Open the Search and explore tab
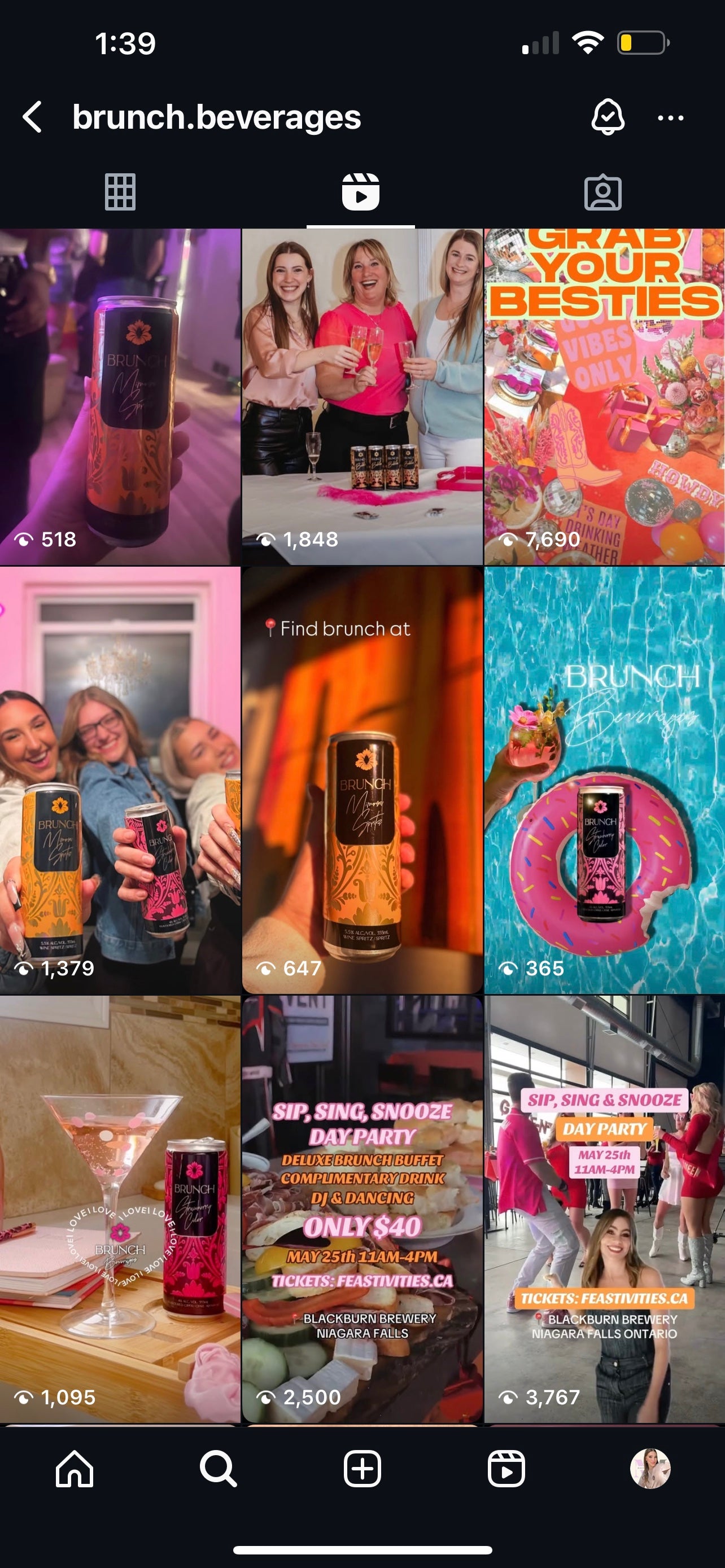The image size is (725, 1568). click(218, 1469)
